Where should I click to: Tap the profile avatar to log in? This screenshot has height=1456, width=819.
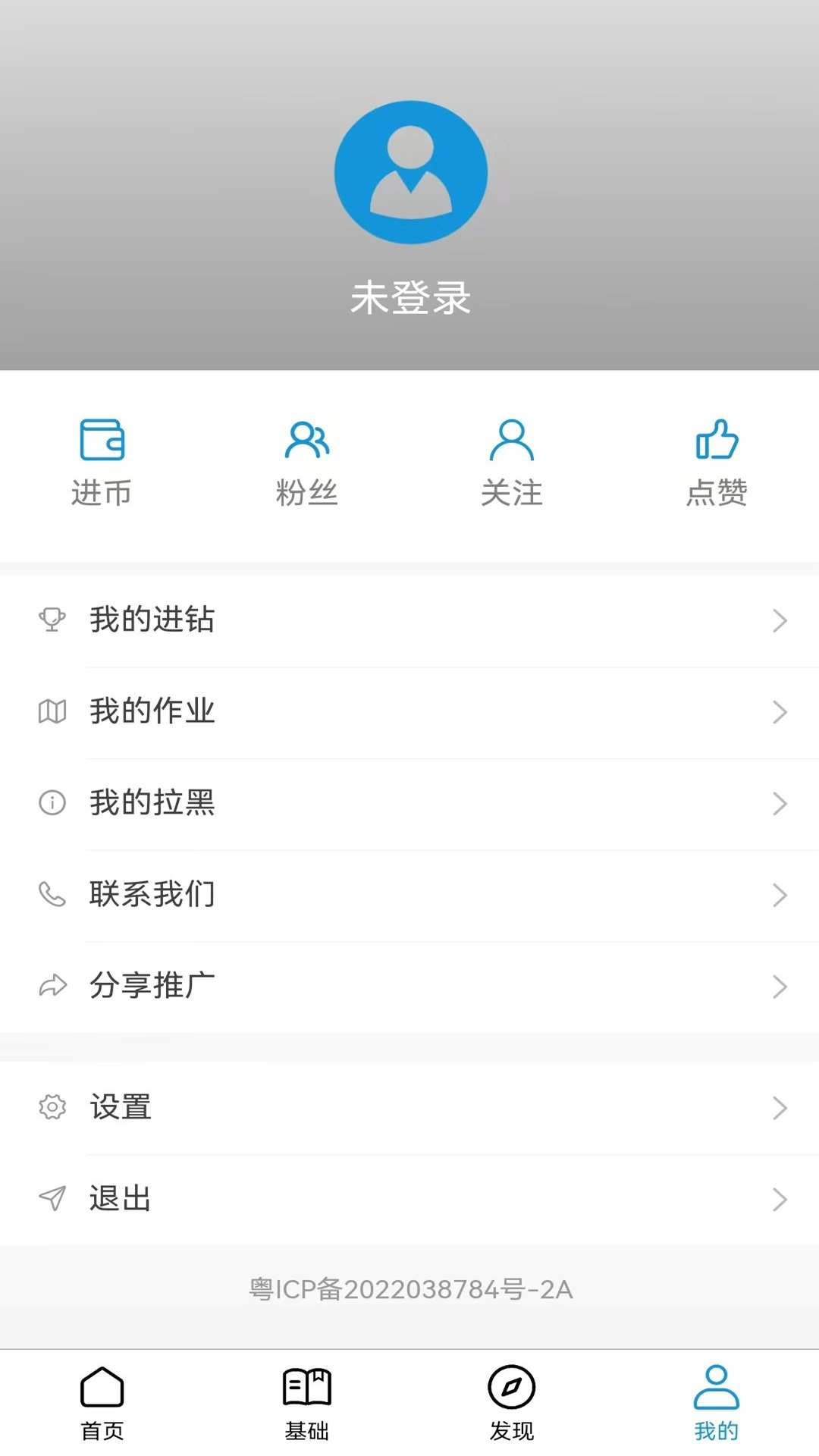point(410,172)
